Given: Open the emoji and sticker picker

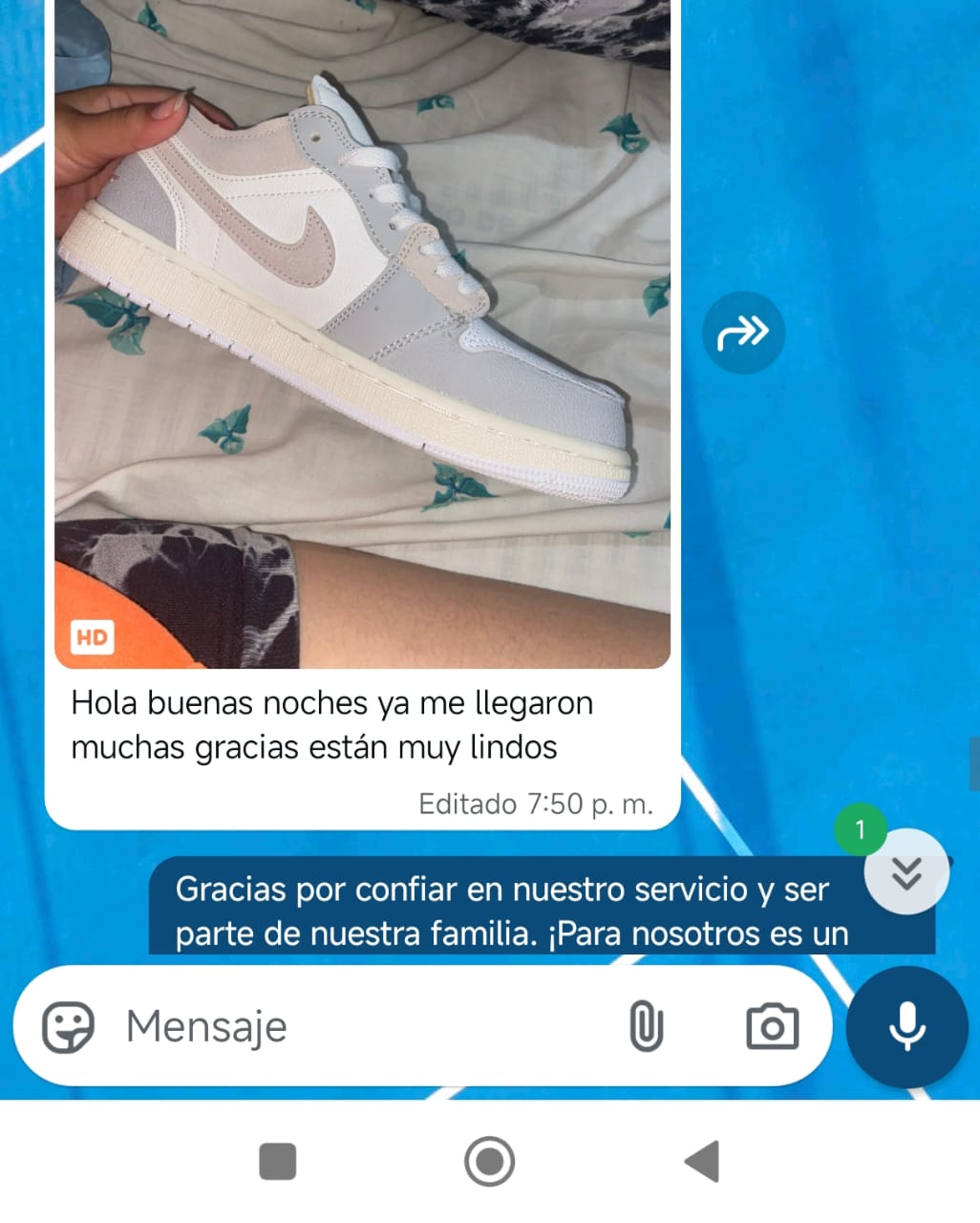Looking at the screenshot, I should [68, 1027].
